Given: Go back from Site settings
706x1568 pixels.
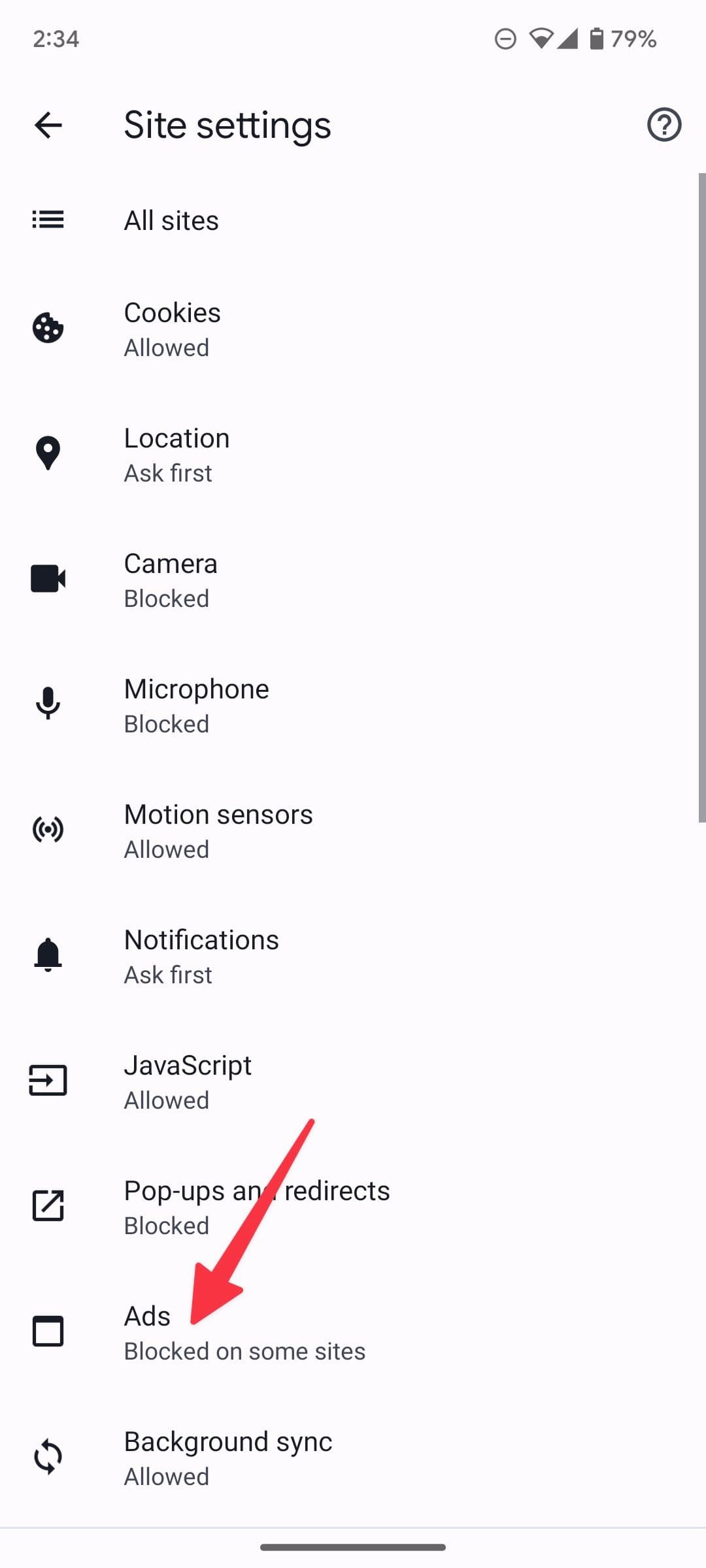Looking at the screenshot, I should coord(48,125).
